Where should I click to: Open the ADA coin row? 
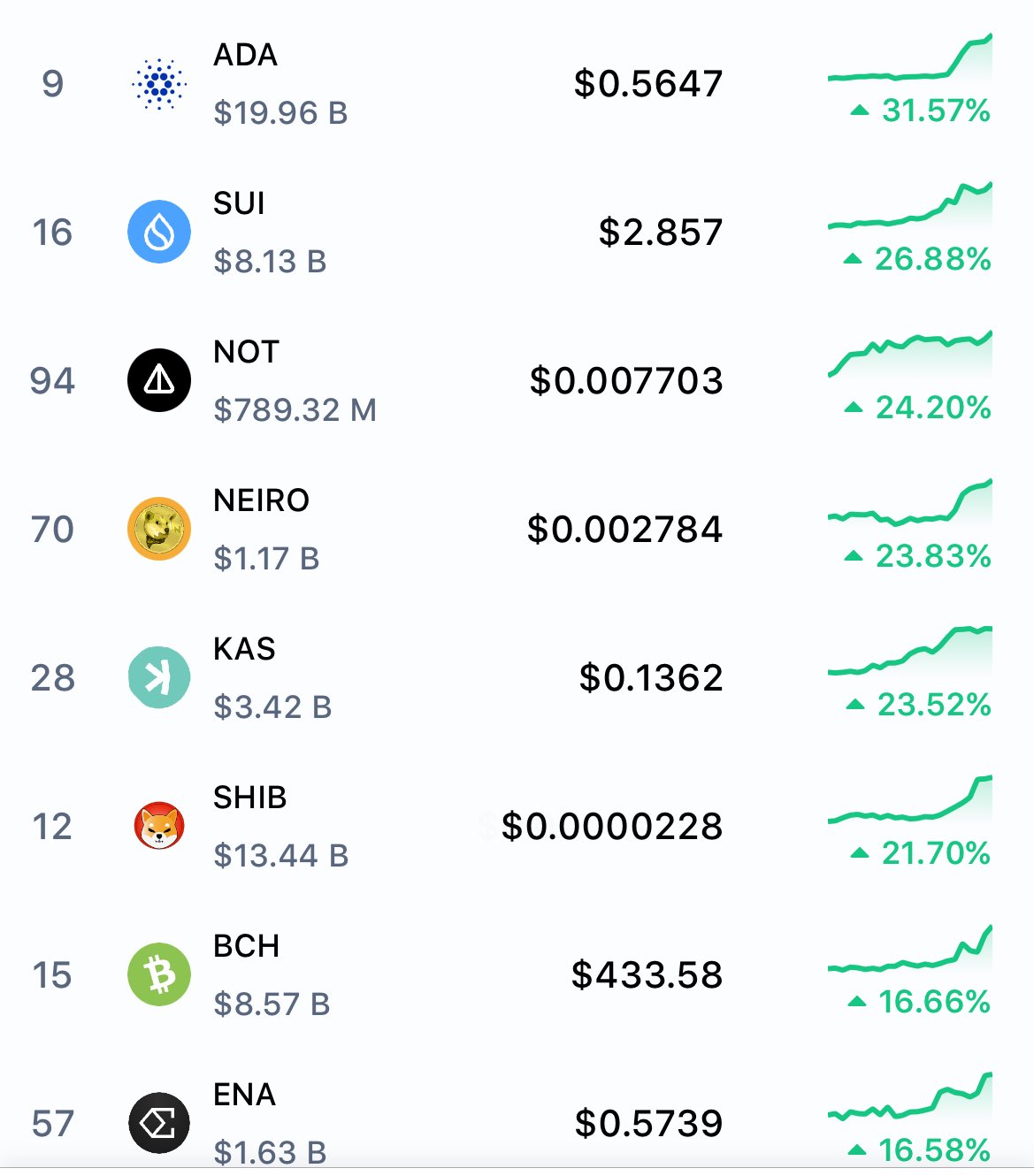[x=517, y=83]
